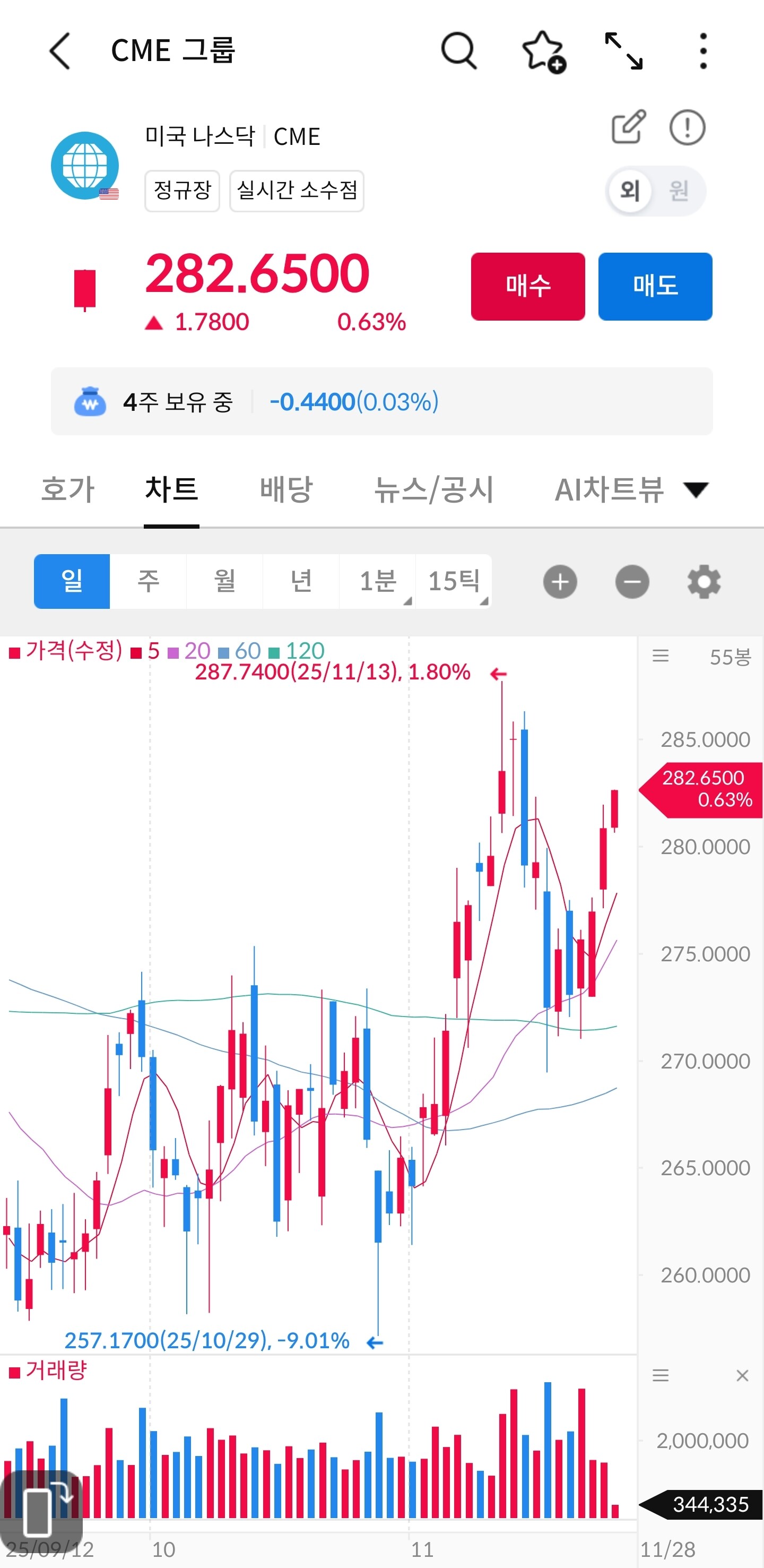Select the 1분 minute chart option
The image size is (764, 1568).
point(377,581)
